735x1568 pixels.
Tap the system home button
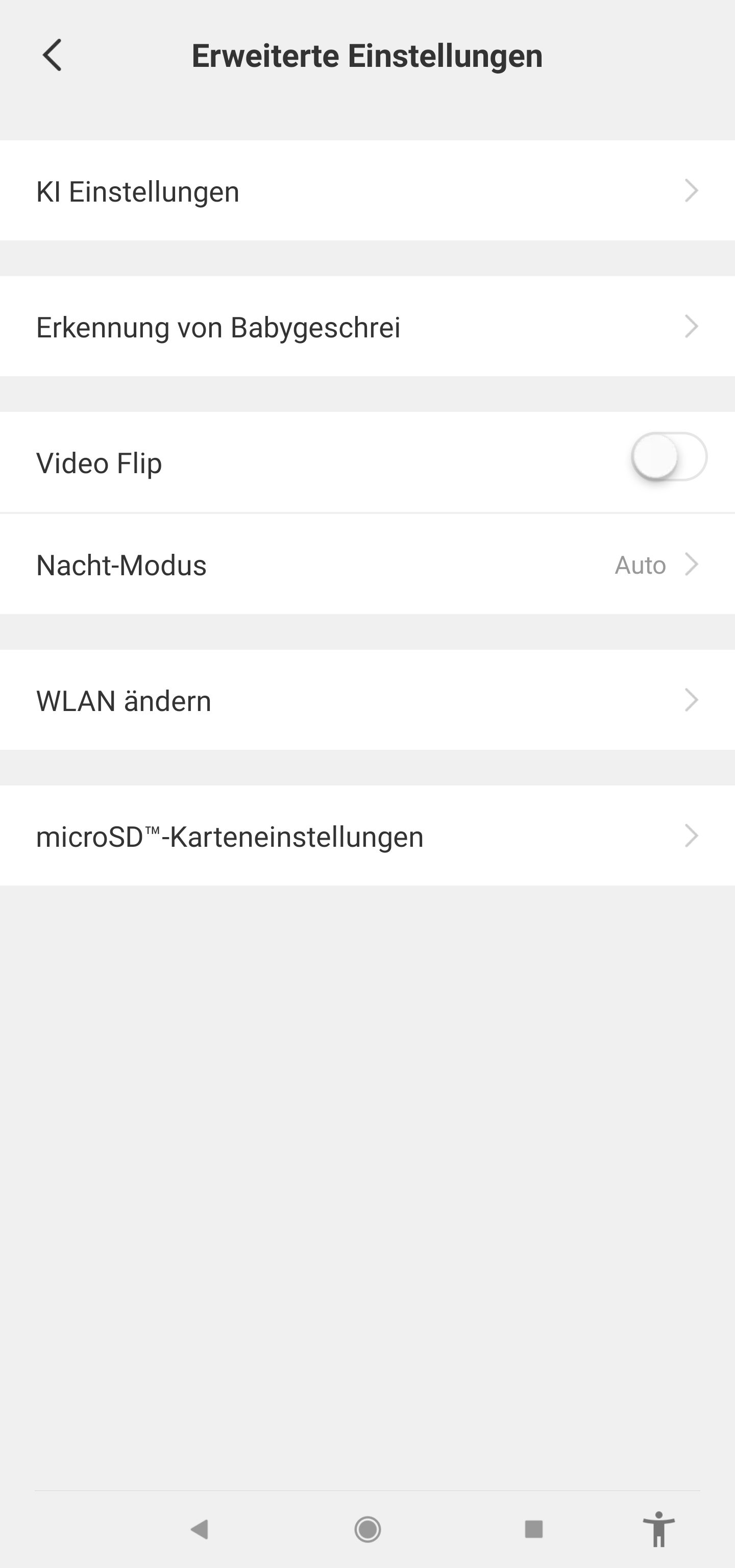tap(367, 1529)
